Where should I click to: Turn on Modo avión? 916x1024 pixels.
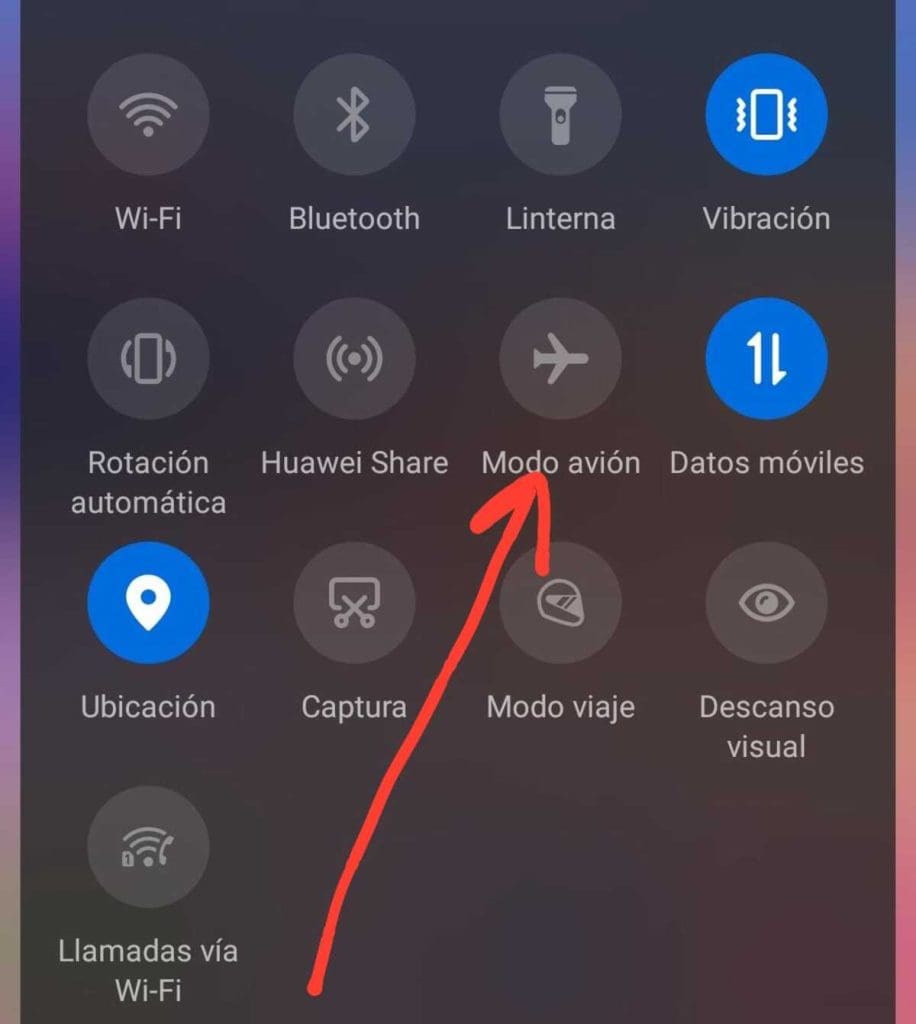coord(560,359)
